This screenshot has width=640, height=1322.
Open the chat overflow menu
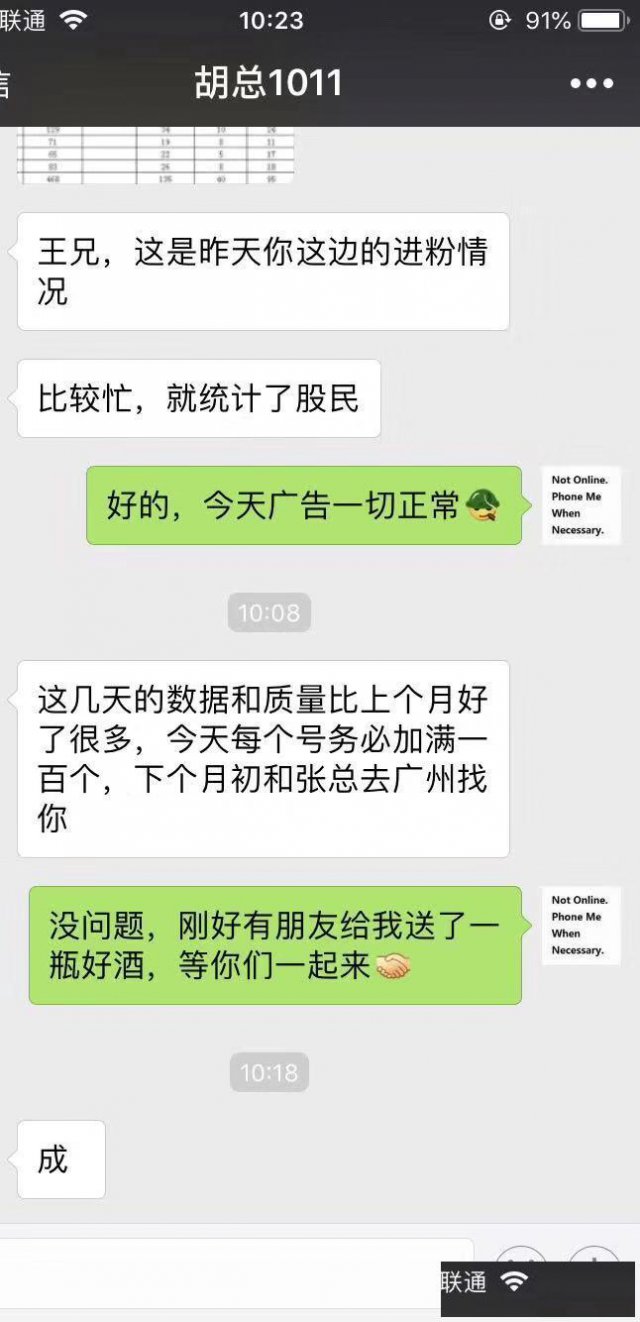[591, 84]
